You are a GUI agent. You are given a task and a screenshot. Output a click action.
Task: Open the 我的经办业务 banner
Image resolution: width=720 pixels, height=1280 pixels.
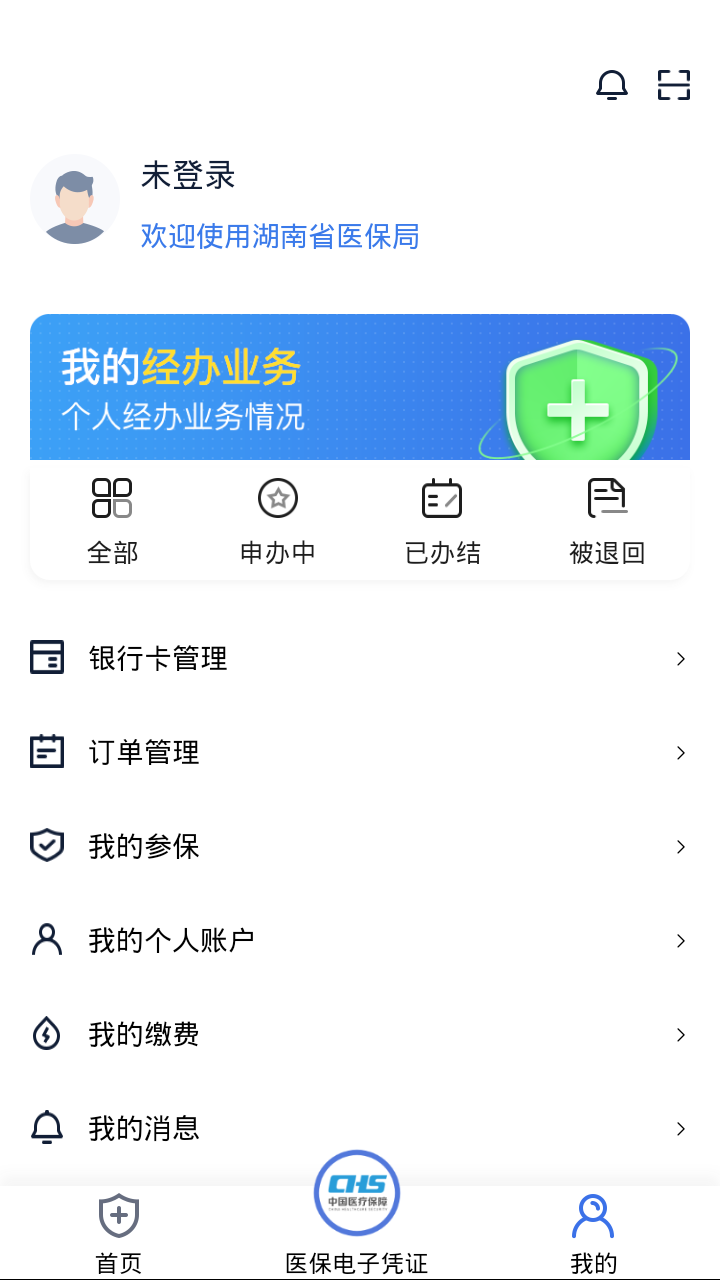(x=360, y=388)
